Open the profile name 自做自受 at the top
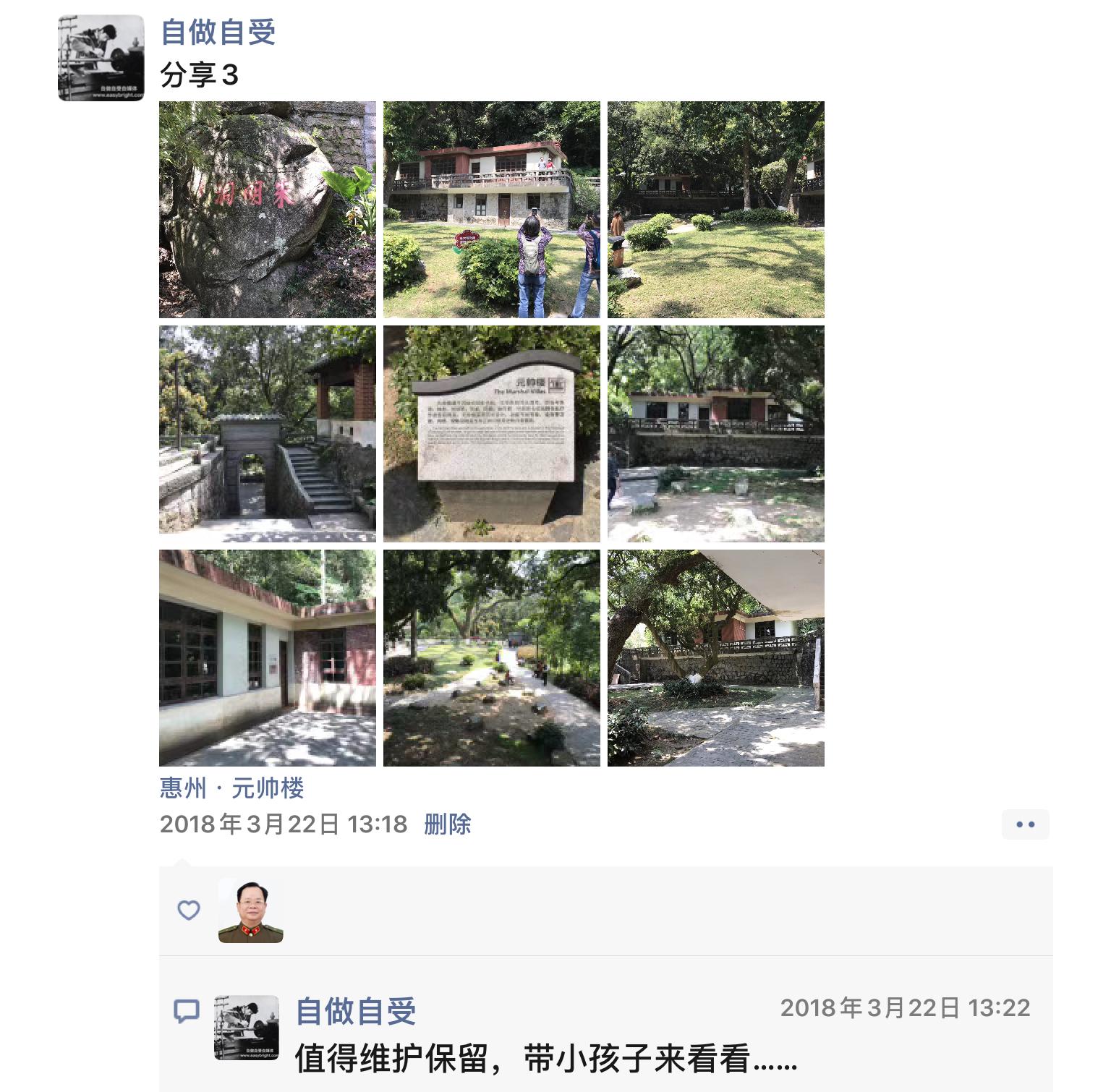Screen dimensions: 1111x1092 [x=218, y=33]
